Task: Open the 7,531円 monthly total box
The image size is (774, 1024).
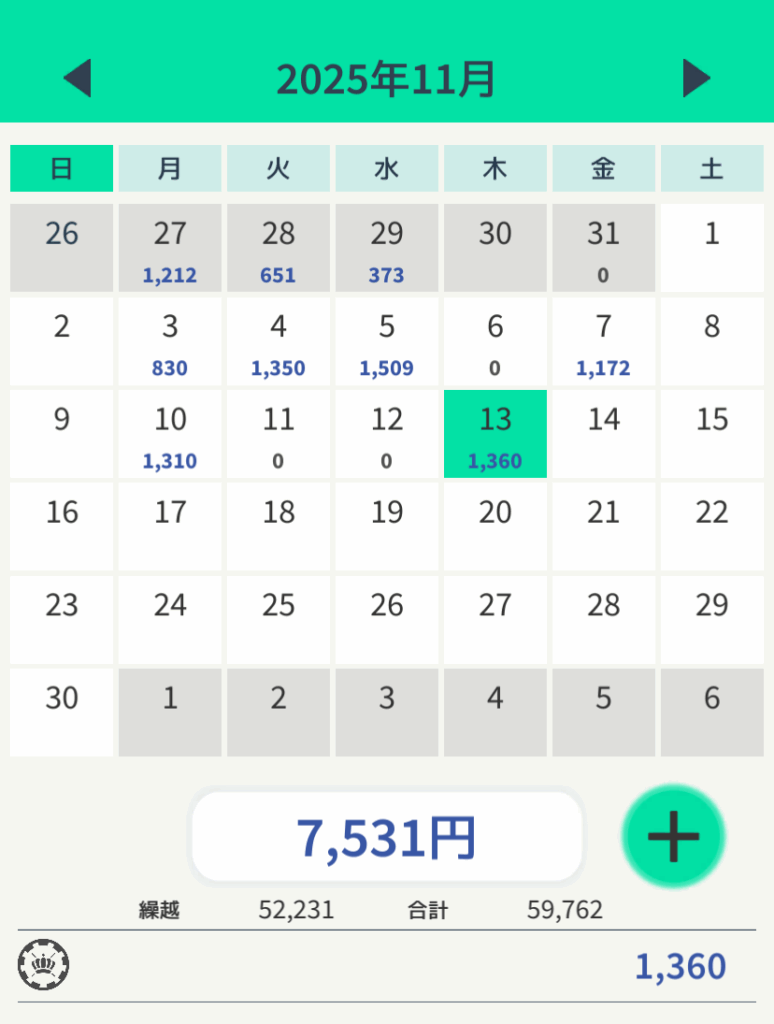Action: 387,838
